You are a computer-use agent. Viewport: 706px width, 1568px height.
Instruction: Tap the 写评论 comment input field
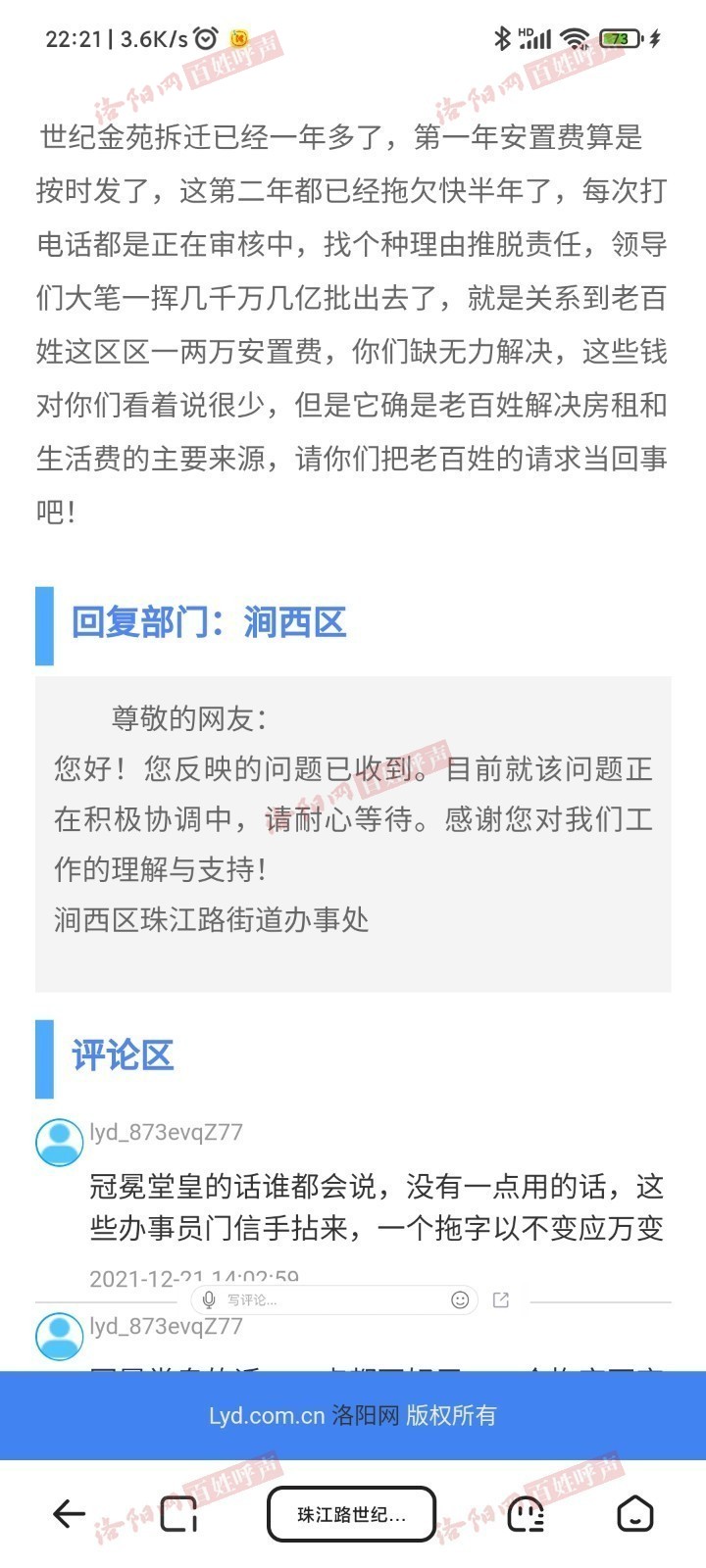(x=324, y=1300)
